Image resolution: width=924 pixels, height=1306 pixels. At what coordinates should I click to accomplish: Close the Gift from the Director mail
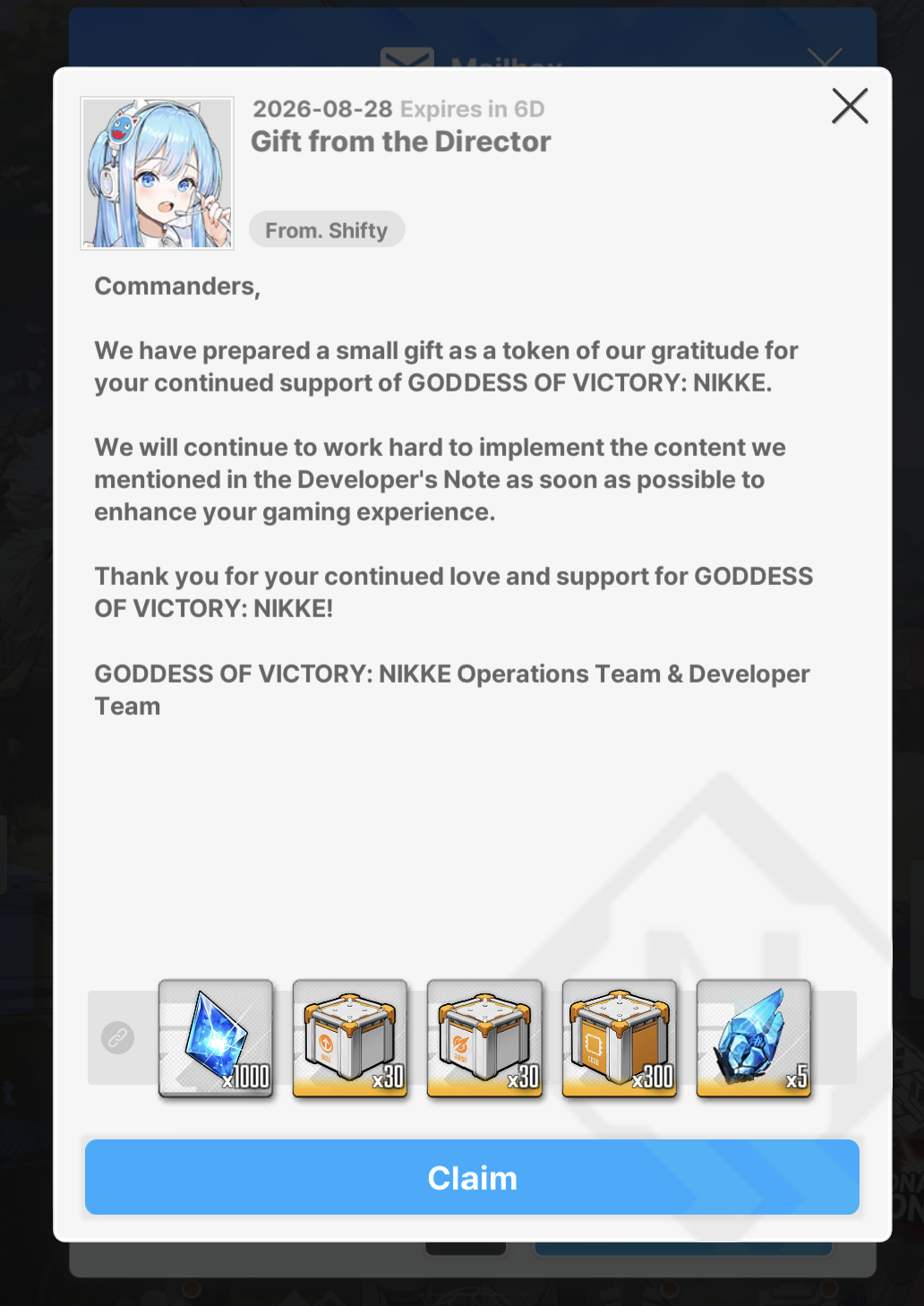tap(850, 106)
